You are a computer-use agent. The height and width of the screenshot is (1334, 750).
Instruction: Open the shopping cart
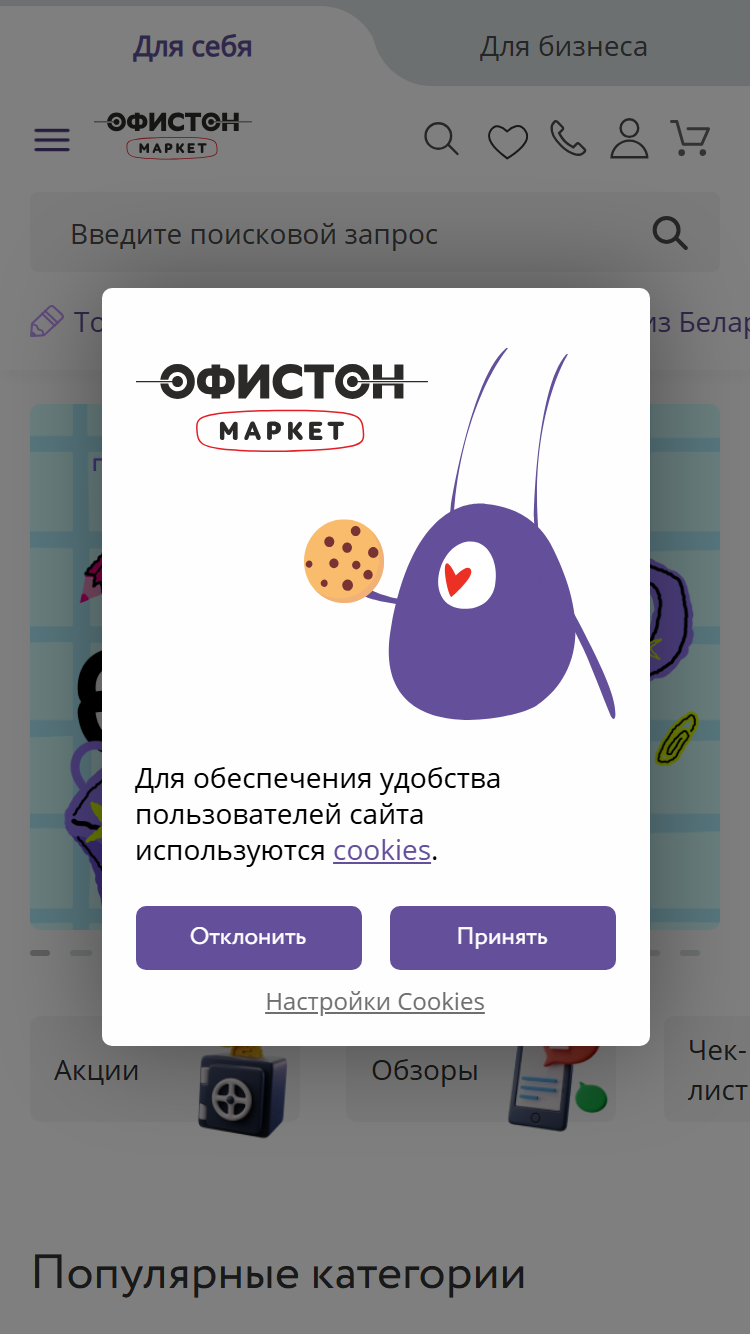coord(690,139)
